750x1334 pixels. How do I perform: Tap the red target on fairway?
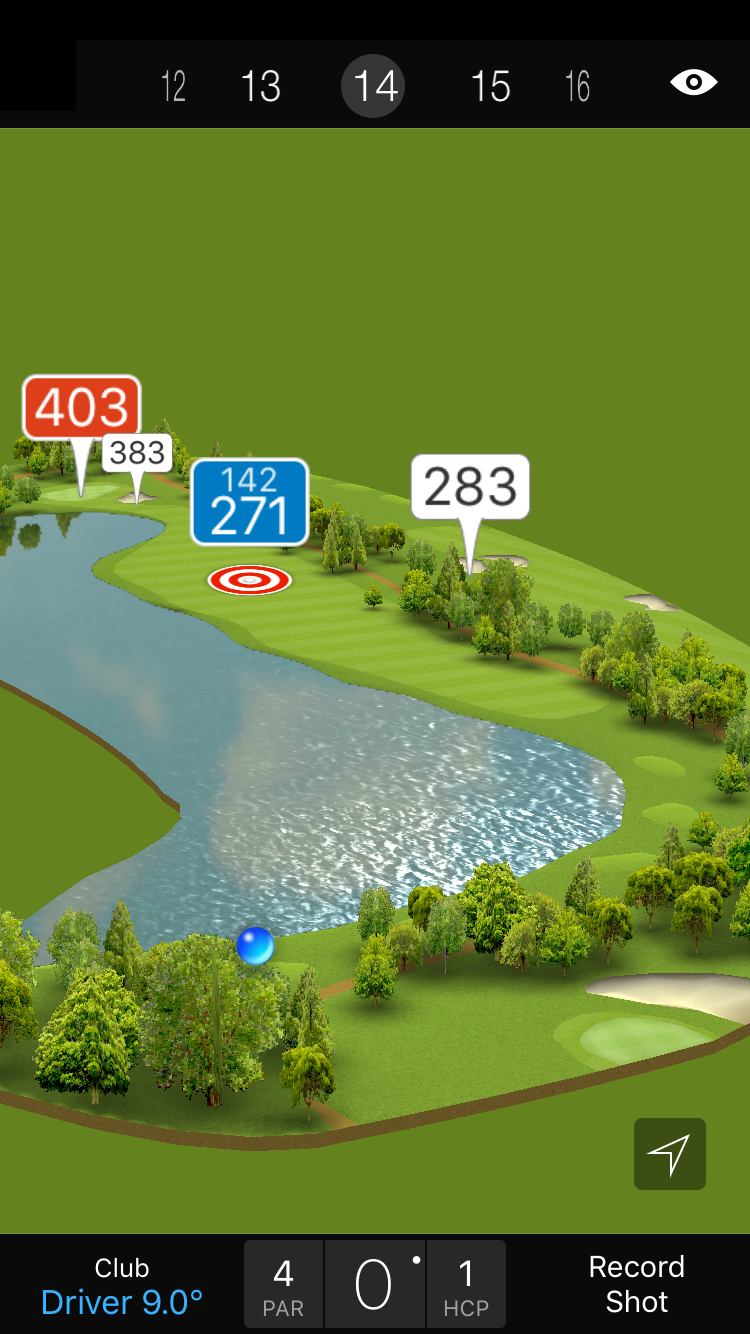249,579
